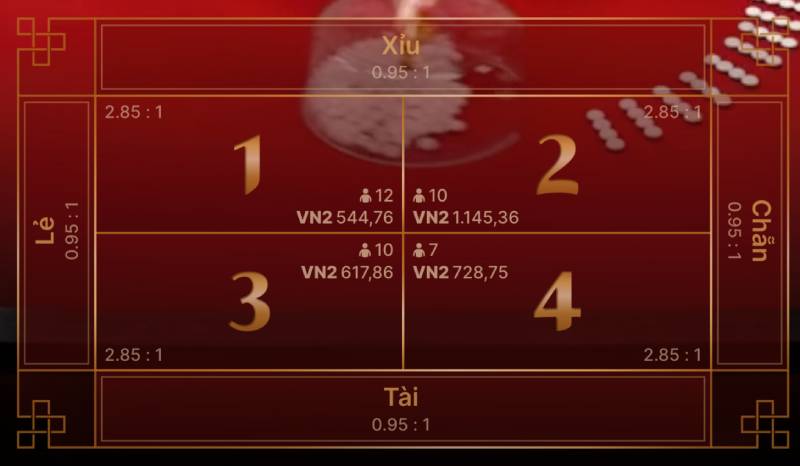Place a bet on Xỉu
The image size is (800, 466).
(402, 57)
